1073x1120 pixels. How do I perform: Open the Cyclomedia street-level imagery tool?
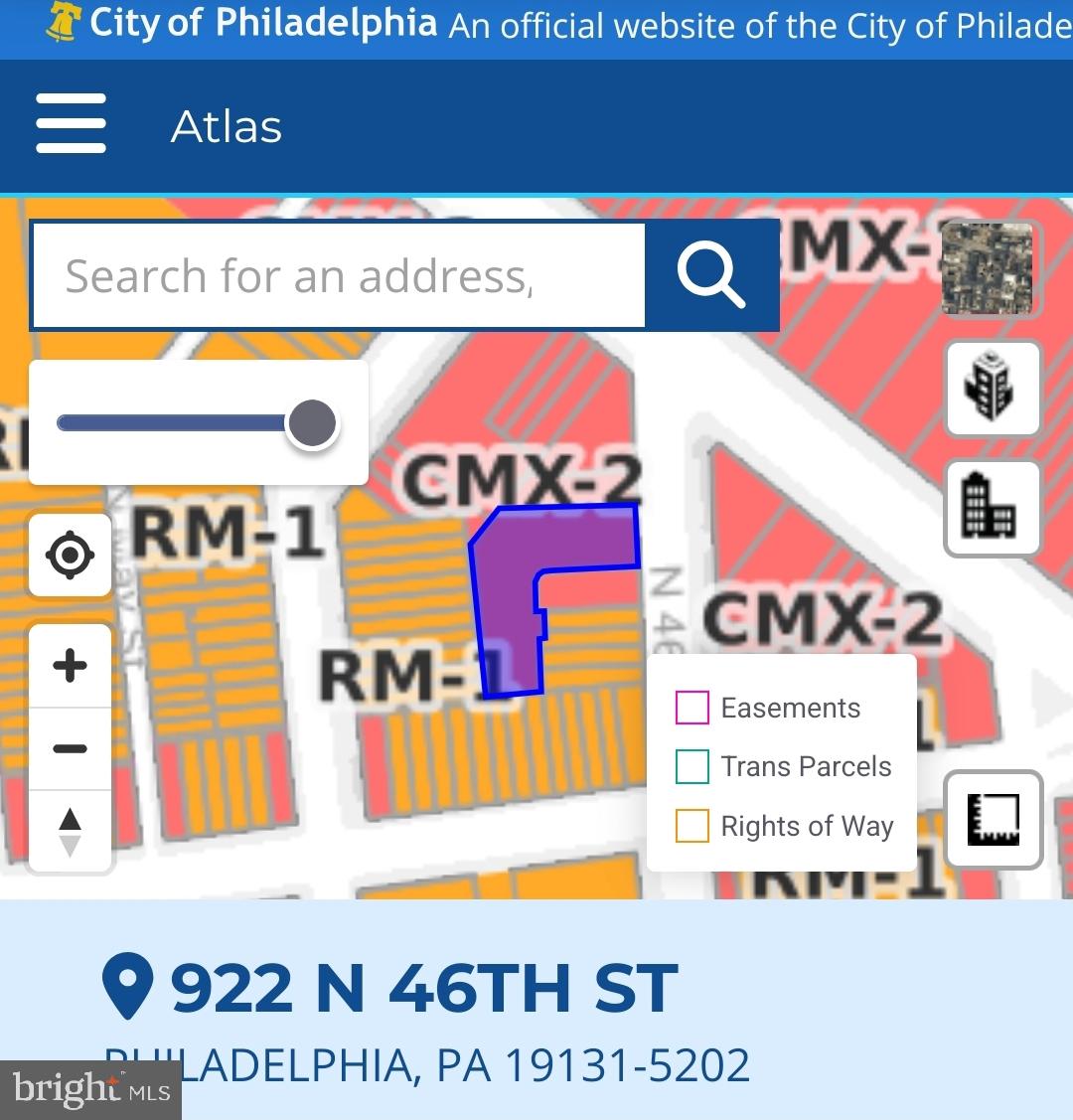992,508
